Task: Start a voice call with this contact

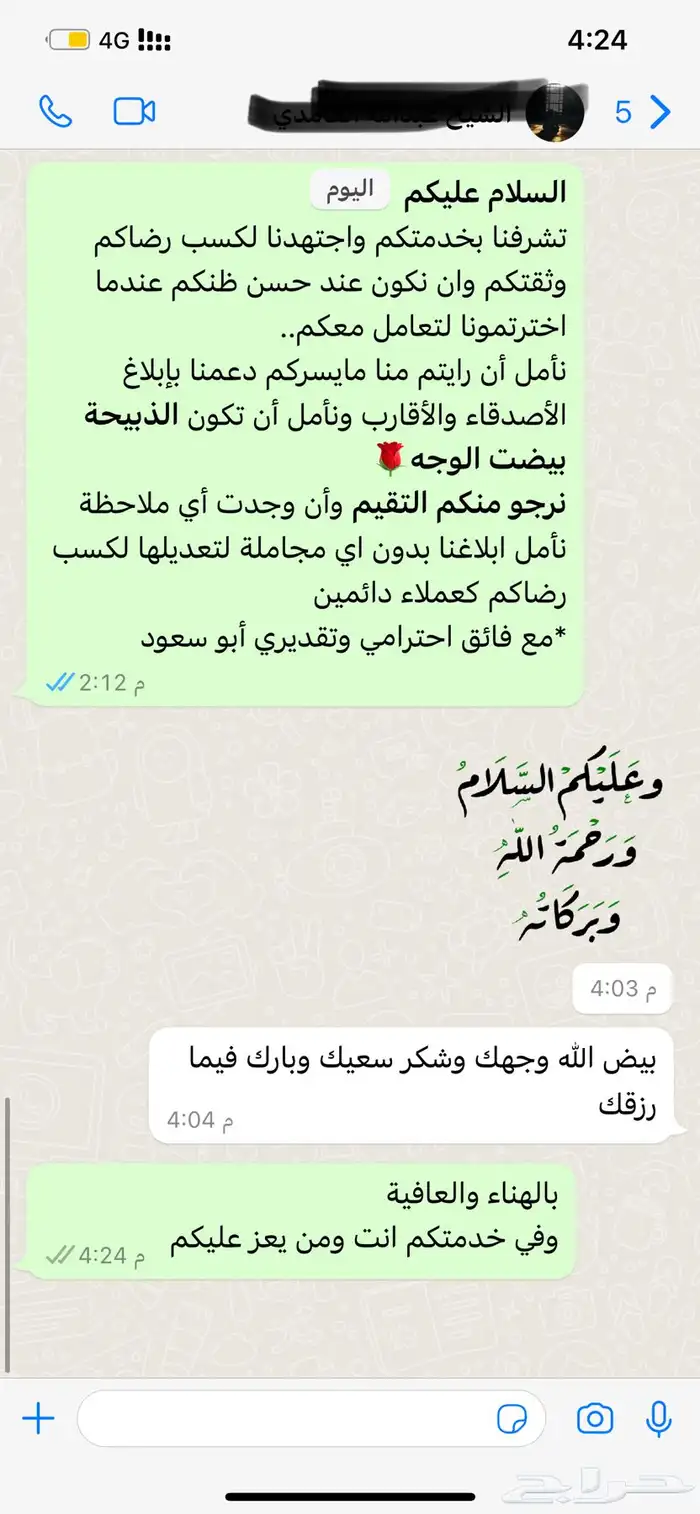Action: [54, 110]
